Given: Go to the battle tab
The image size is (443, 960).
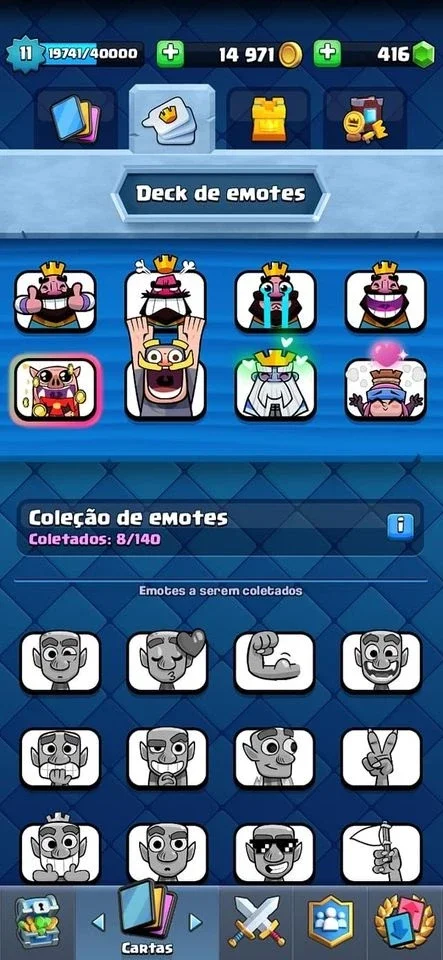Looking at the screenshot, I should pyautogui.click(x=256, y=923).
